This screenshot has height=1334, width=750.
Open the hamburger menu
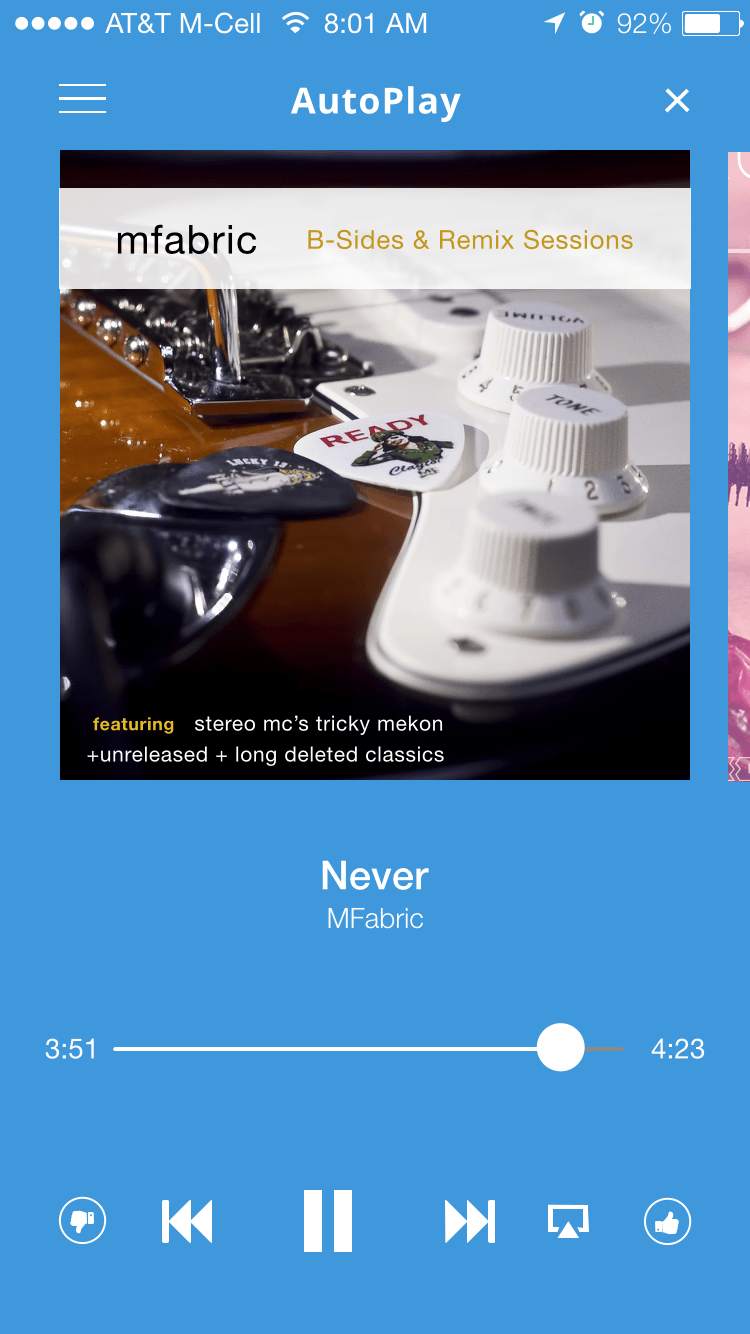82,99
